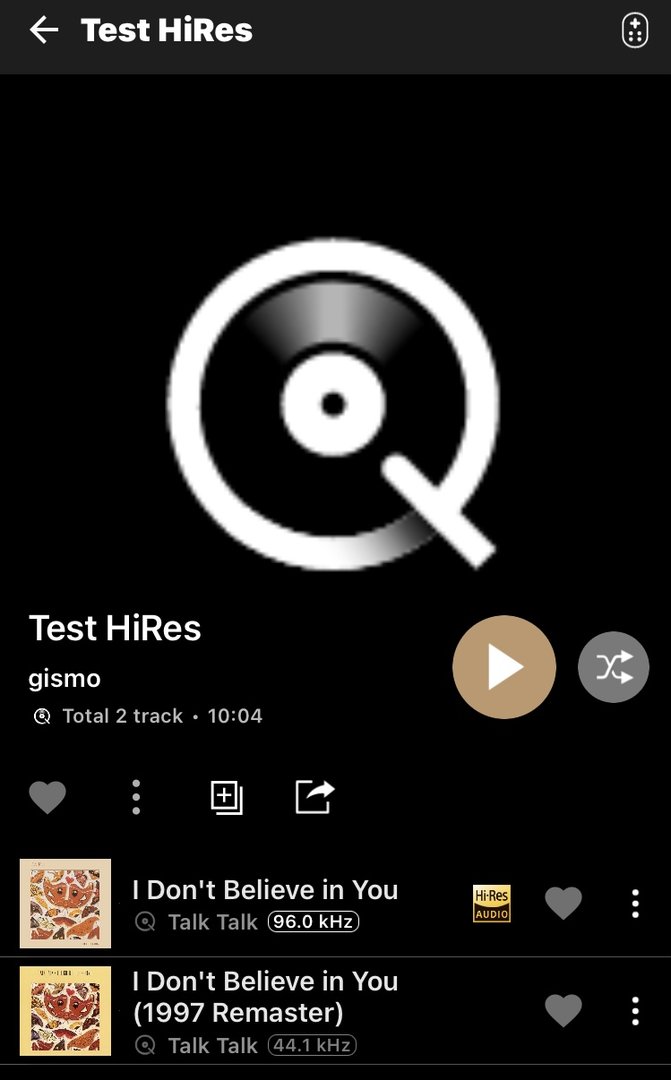The height and width of the screenshot is (1080, 671).
Task: Open the remote control icon
Action: point(635,30)
